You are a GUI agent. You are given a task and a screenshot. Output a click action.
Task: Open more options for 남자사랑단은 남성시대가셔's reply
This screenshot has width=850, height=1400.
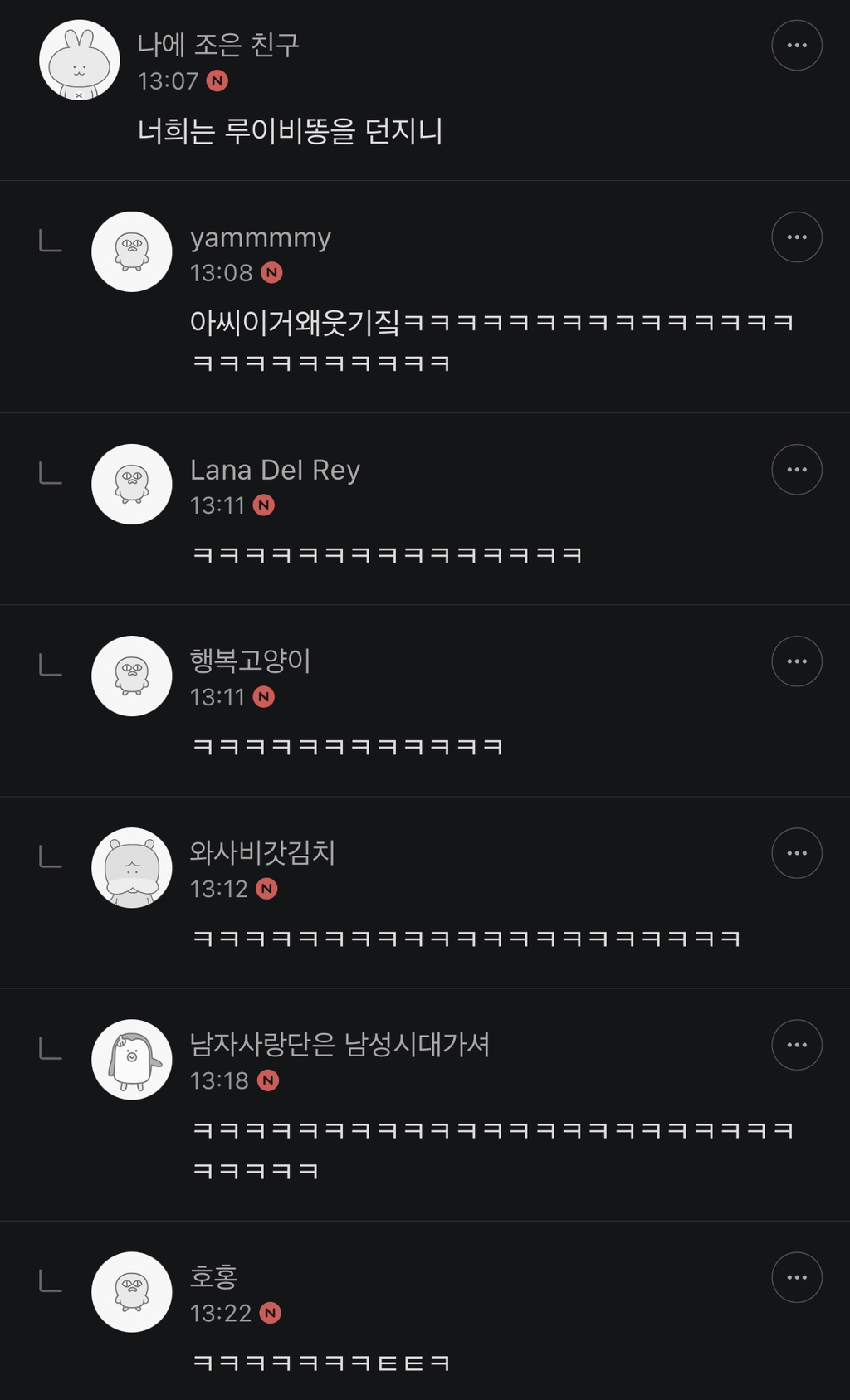click(x=797, y=1045)
